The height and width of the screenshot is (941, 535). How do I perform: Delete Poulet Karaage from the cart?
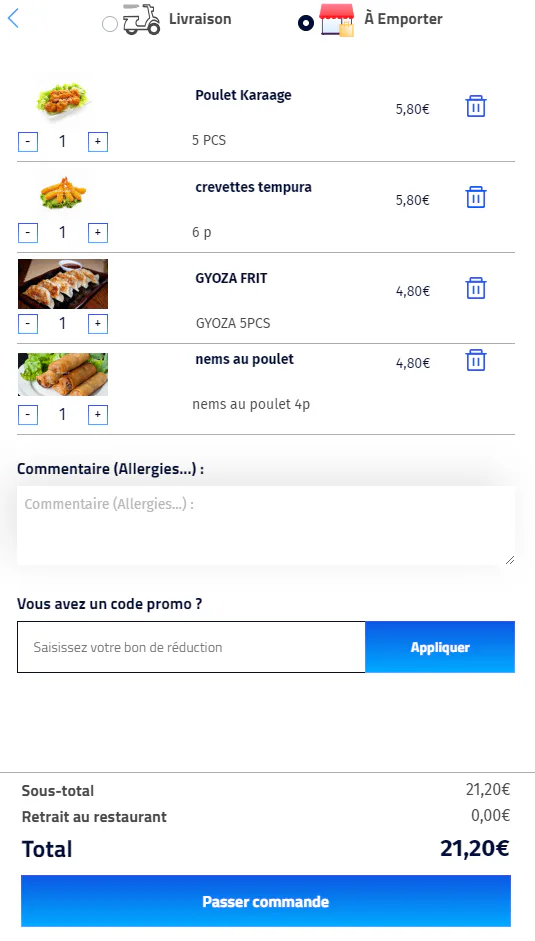click(476, 106)
